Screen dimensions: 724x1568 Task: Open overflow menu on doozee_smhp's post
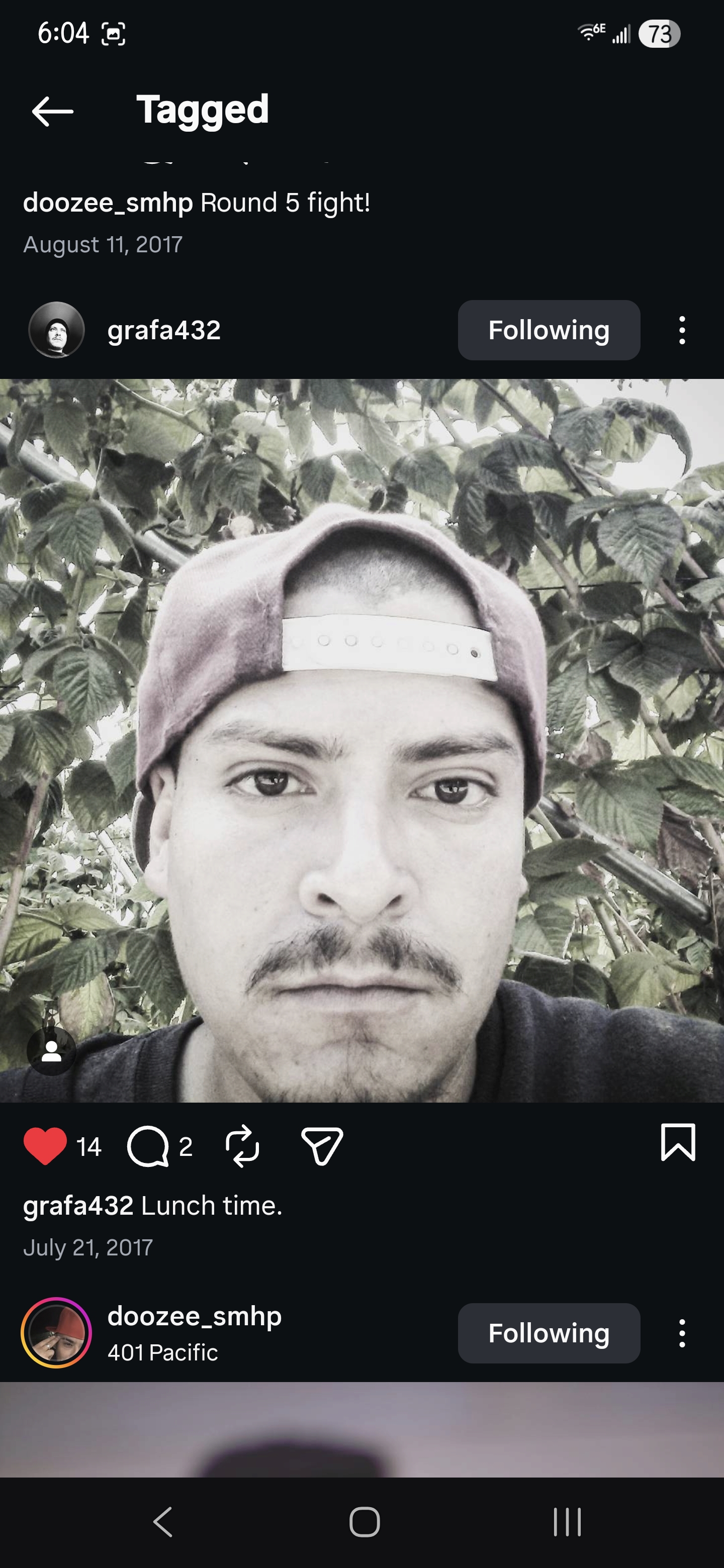[681, 1333]
